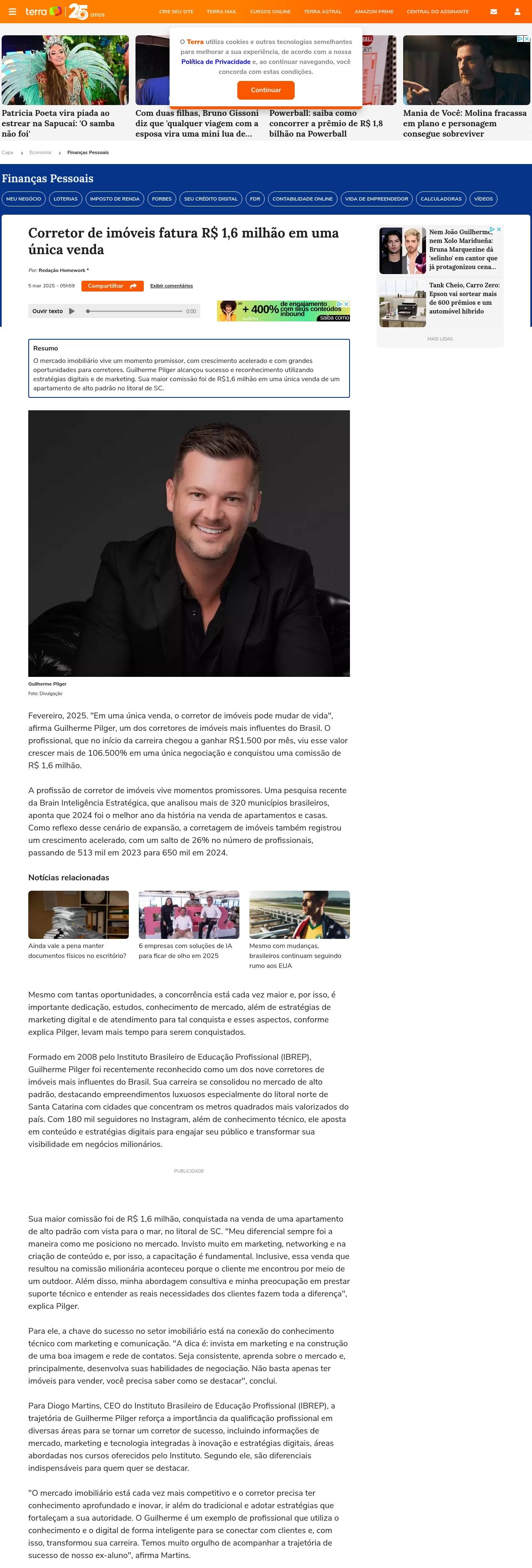Open the hamburger menu

click(x=12, y=12)
